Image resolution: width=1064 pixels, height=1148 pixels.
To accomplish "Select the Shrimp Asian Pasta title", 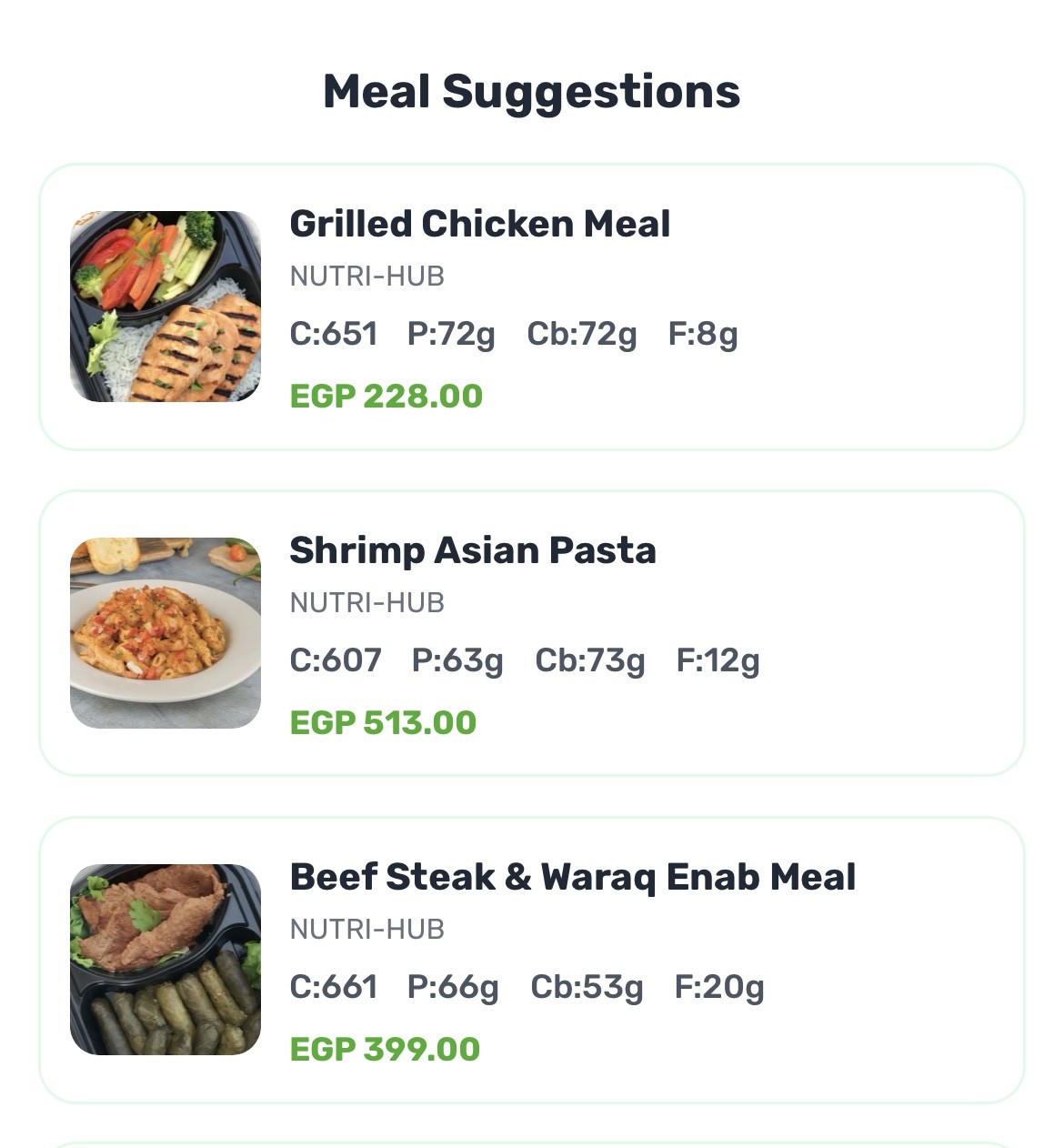I will point(473,550).
